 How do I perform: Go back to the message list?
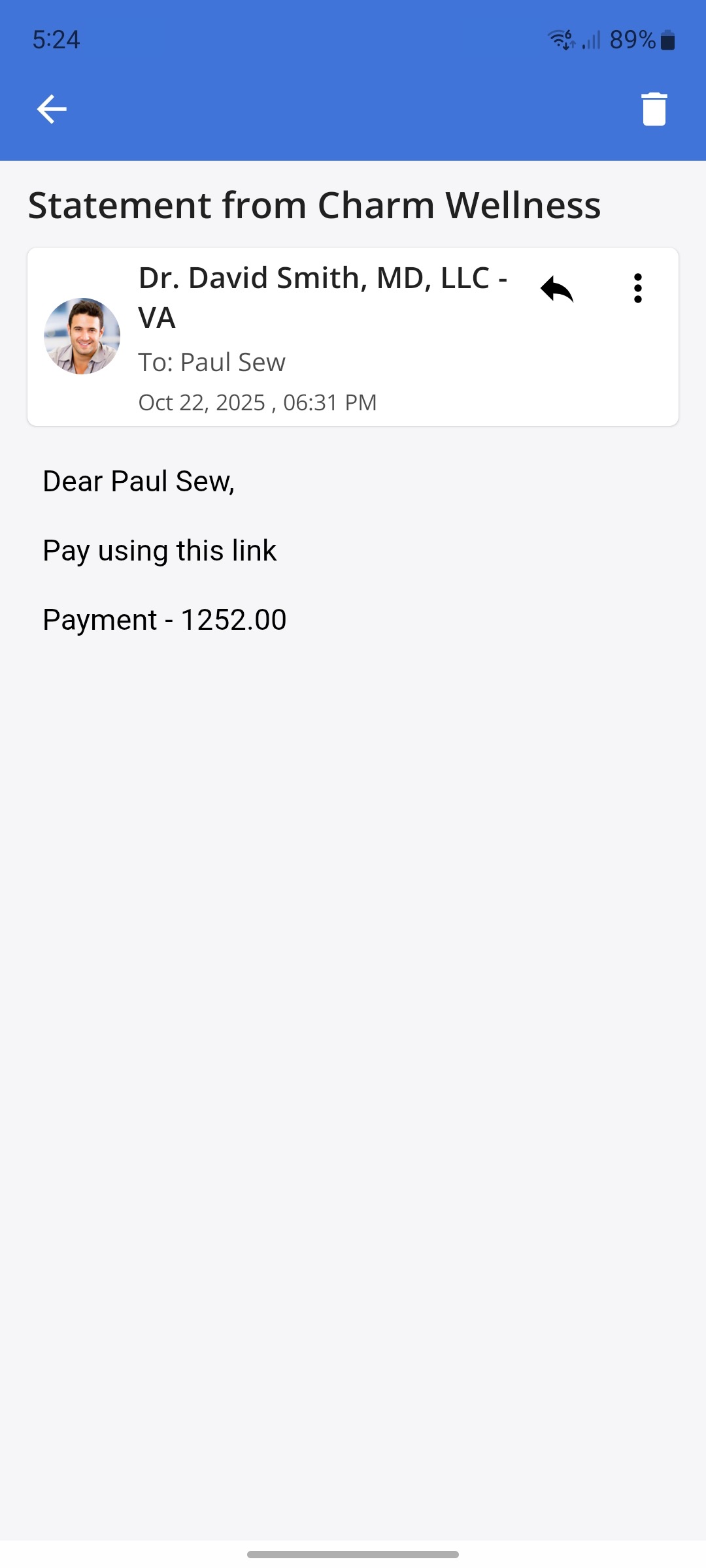pos(52,109)
